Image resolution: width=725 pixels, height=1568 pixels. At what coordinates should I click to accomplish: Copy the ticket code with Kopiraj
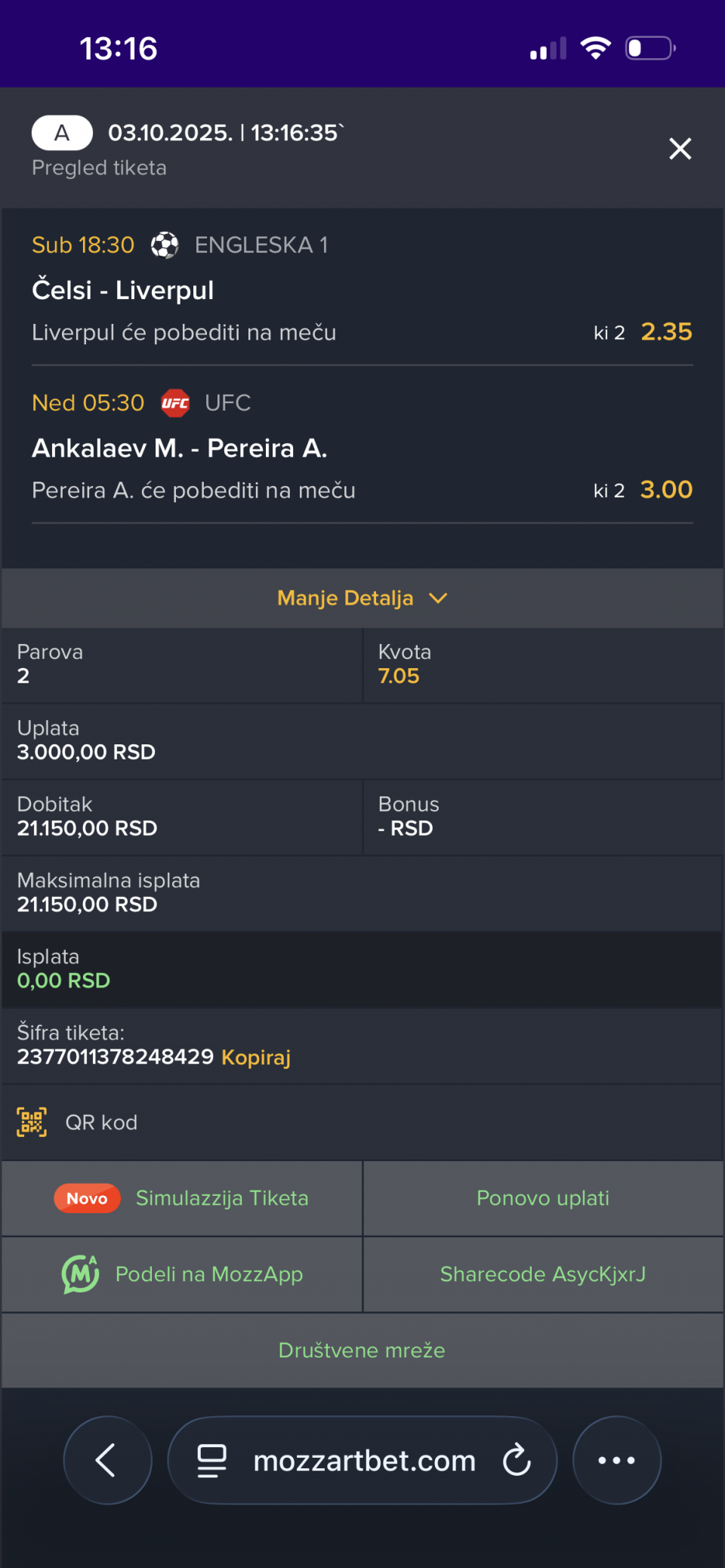[255, 1057]
